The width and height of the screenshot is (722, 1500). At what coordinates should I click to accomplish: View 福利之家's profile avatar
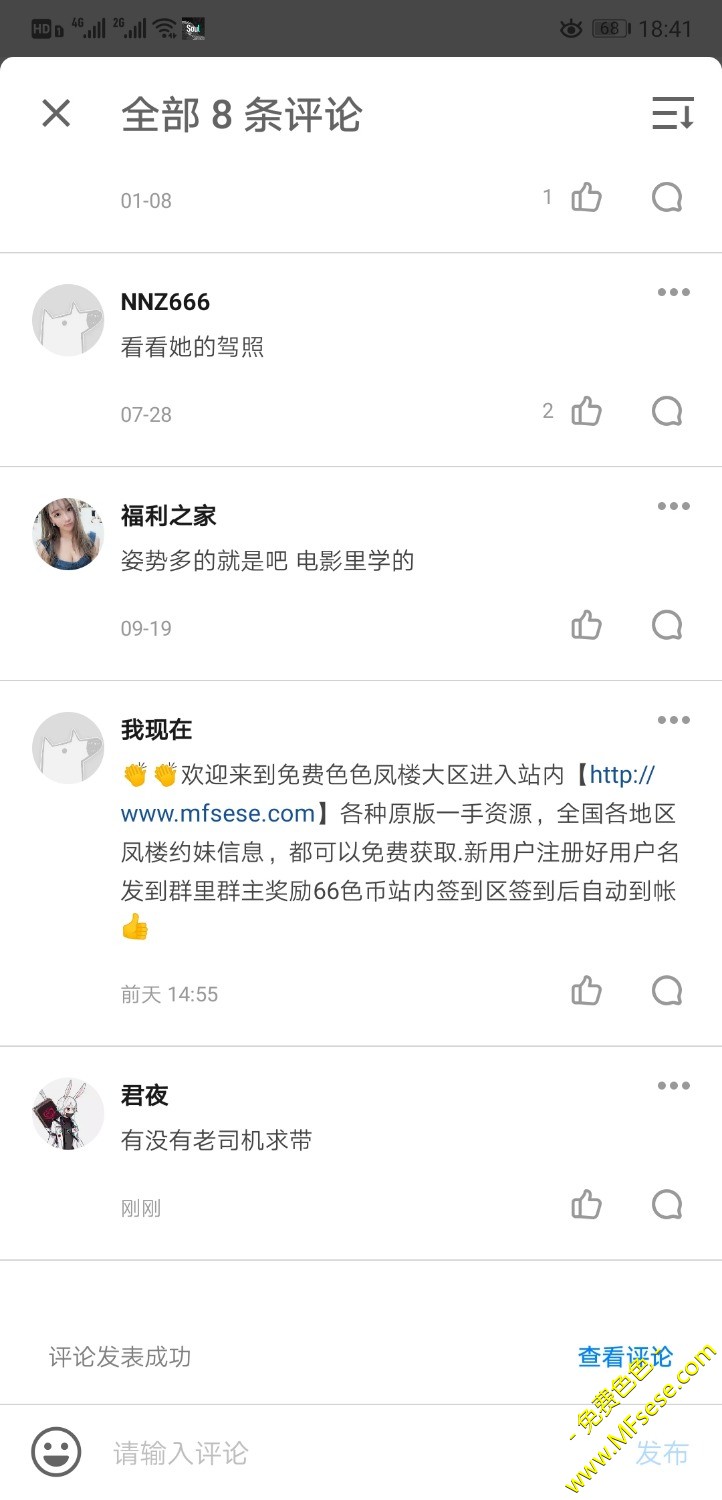(x=68, y=534)
